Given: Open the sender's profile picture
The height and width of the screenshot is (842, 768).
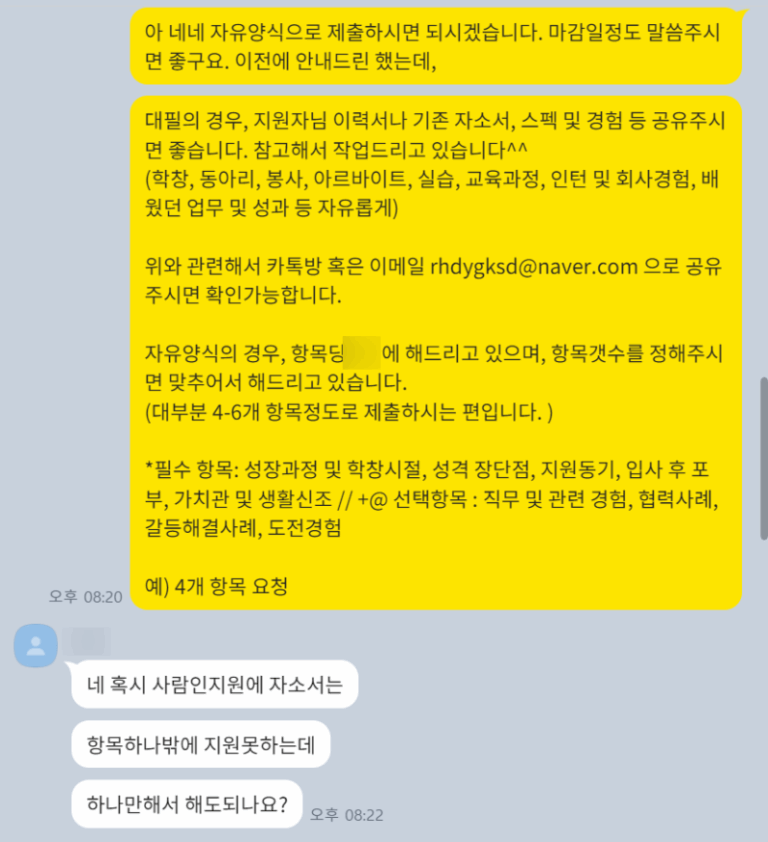Looking at the screenshot, I should [x=35, y=646].
